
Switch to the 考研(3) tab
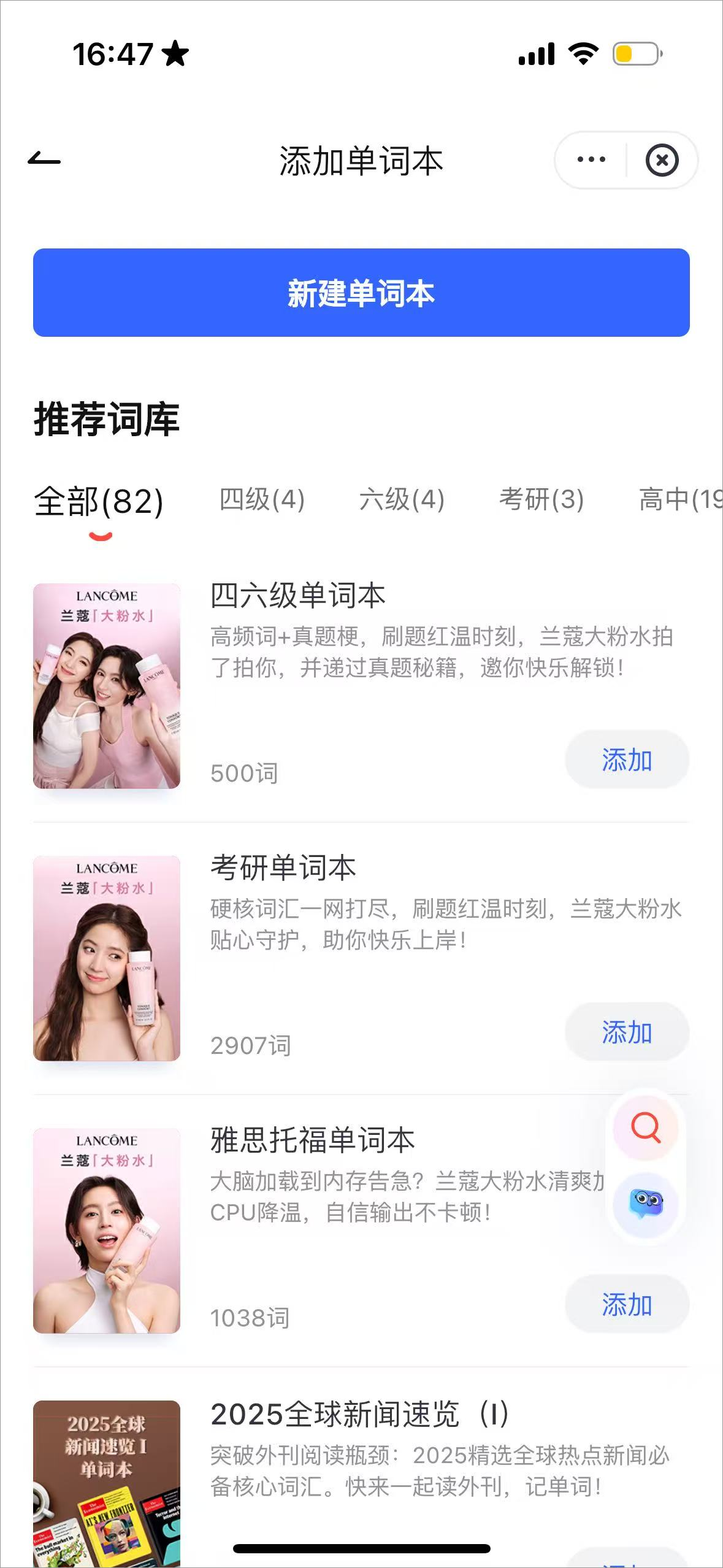point(541,499)
